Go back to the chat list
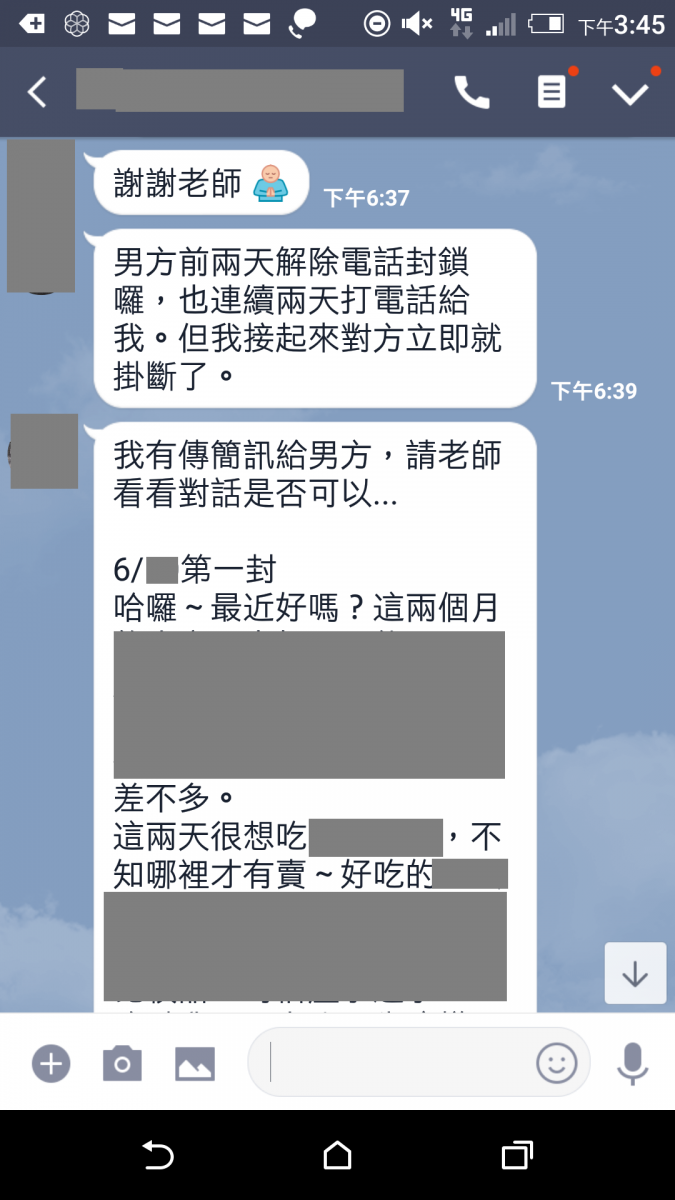Screen dimensions: 675x1200 [x=37, y=93]
